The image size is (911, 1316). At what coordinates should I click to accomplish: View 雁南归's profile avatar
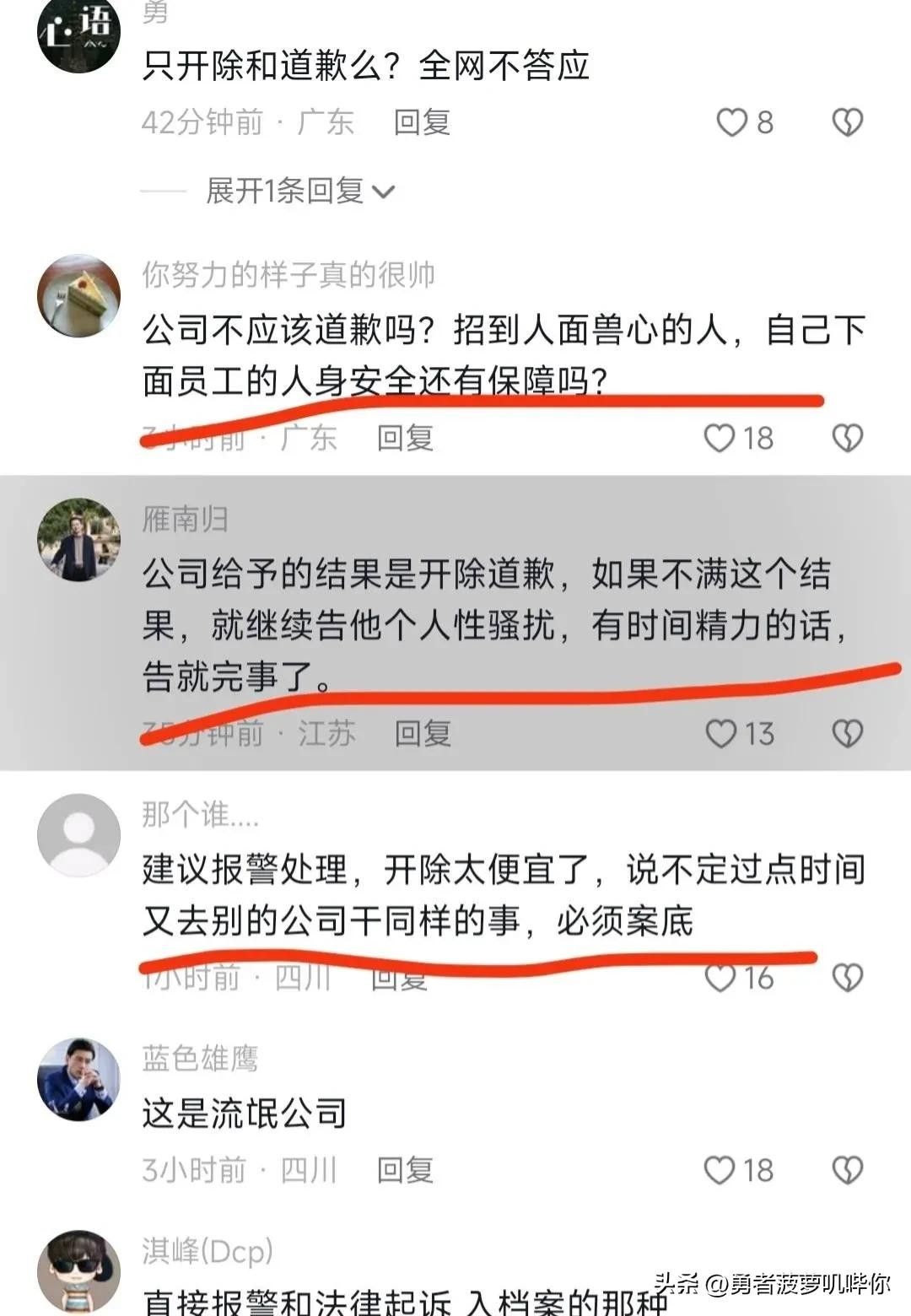tap(78, 540)
